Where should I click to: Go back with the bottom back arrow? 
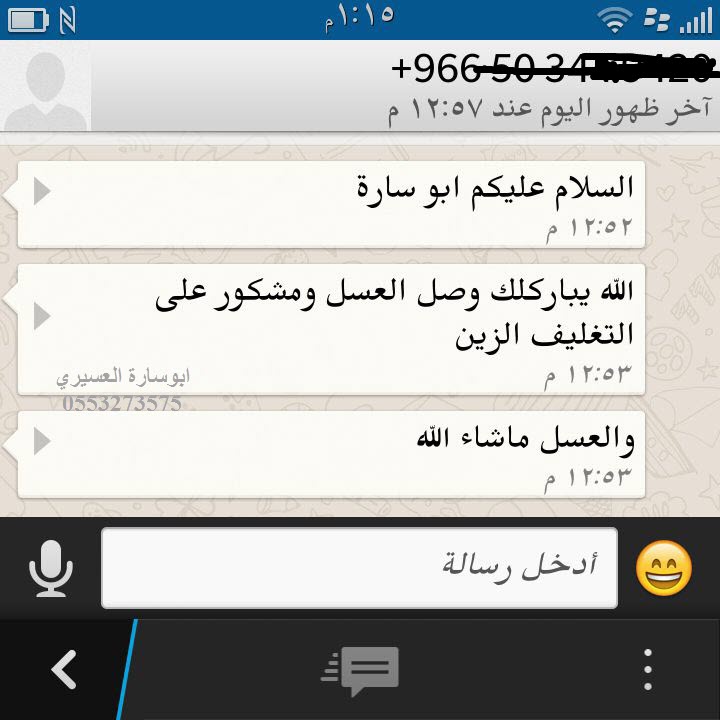[x=64, y=669]
